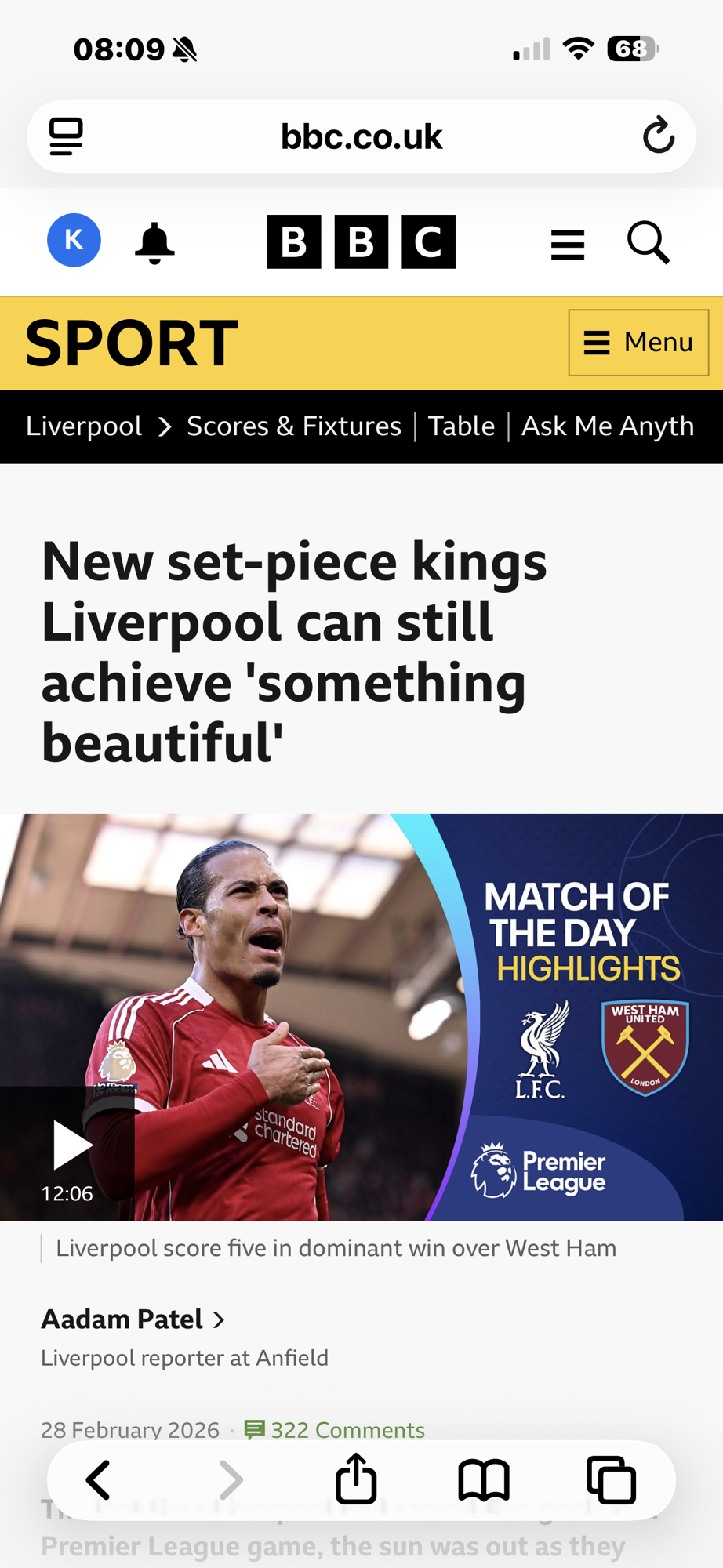Go to the BBC Sport home
Screen dimensions: 723x1568
tap(132, 343)
